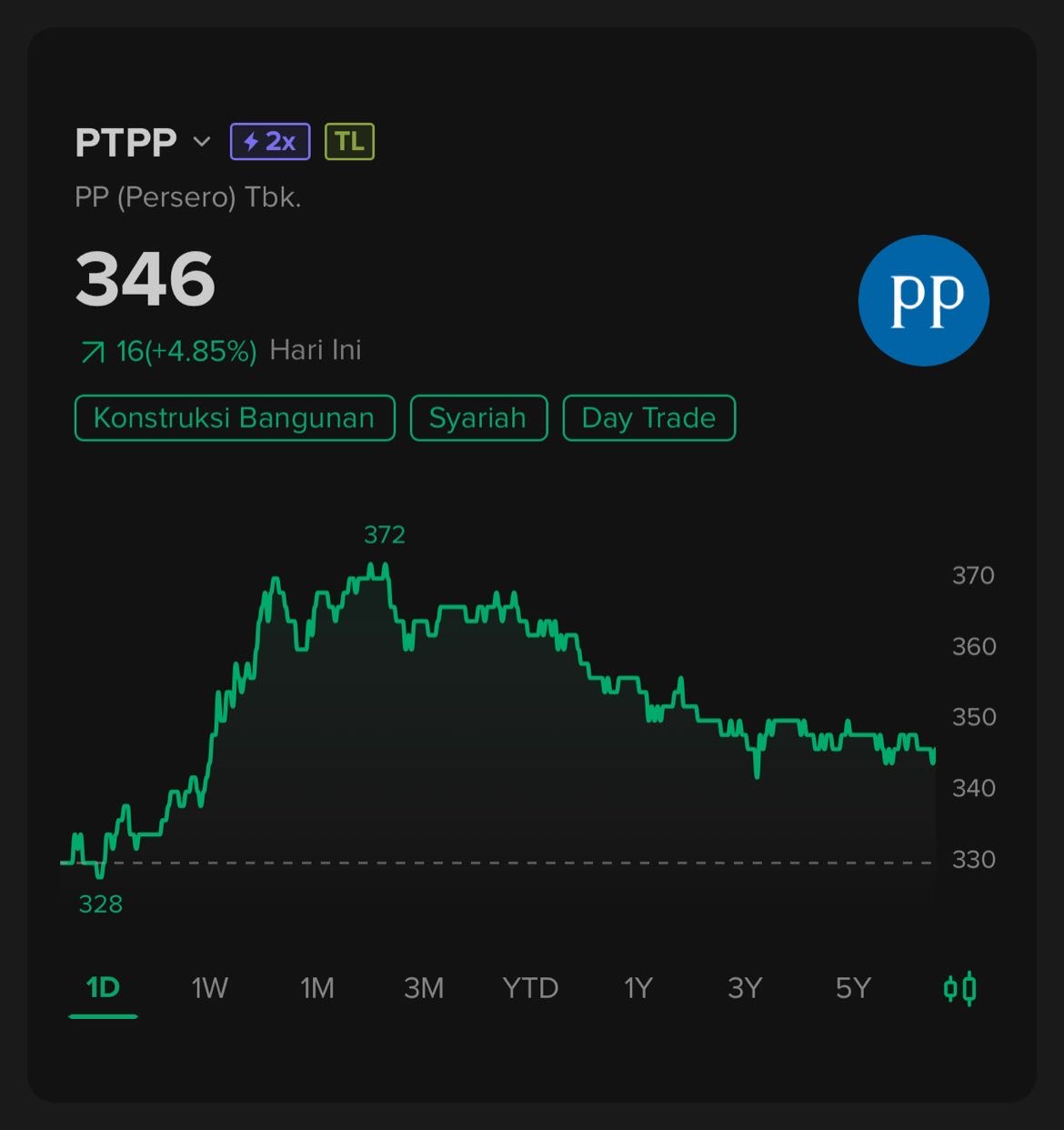The height and width of the screenshot is (1130, 1064).
Task: Open the Day Trade chip
Action: 648,418
